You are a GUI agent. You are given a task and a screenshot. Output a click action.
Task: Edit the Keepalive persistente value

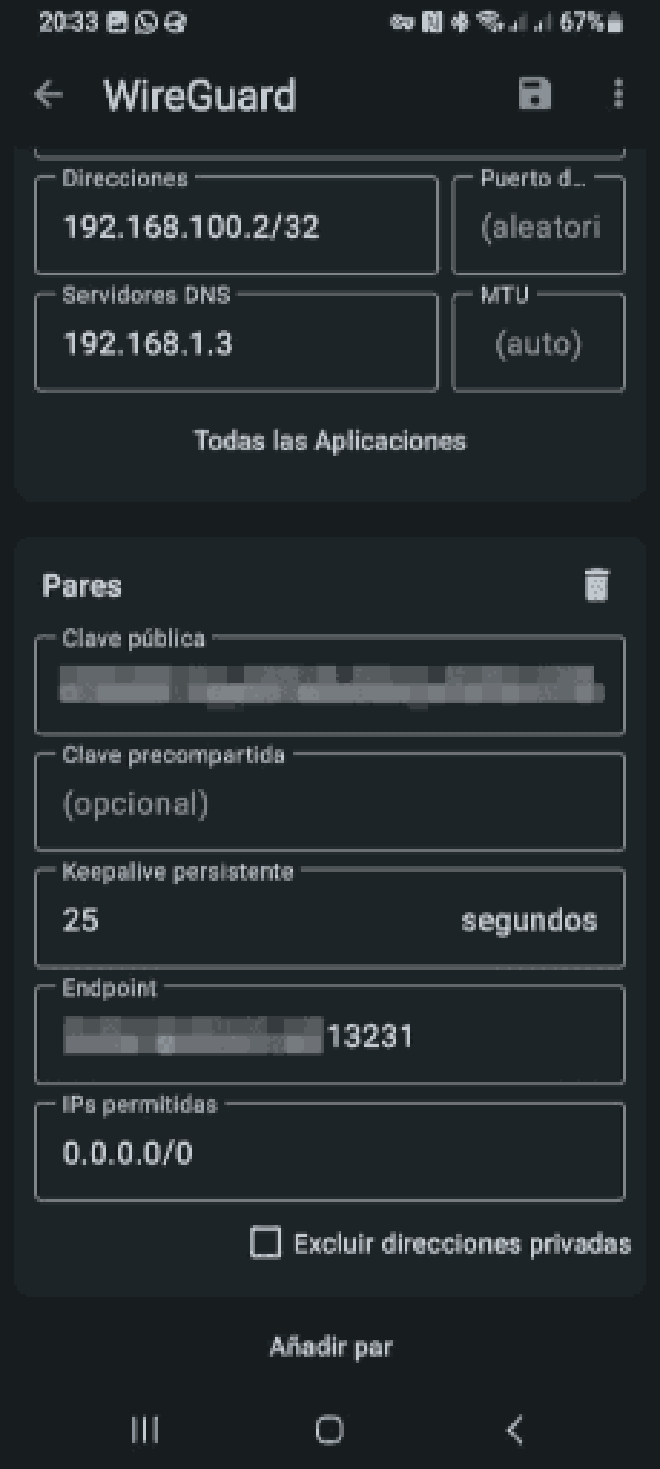[x=330, y=918]
